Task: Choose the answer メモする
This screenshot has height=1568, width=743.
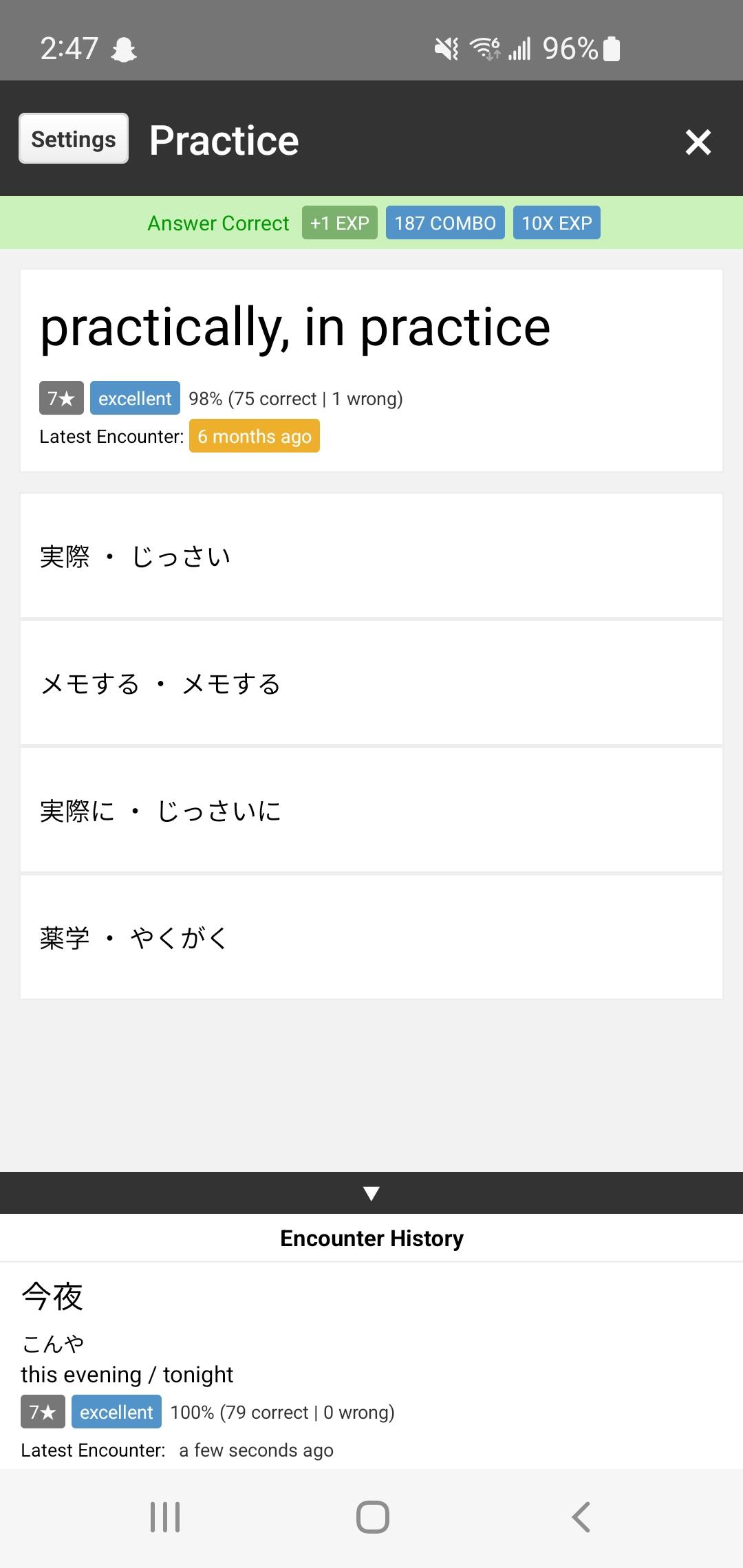Action: [x=371, y=683]
